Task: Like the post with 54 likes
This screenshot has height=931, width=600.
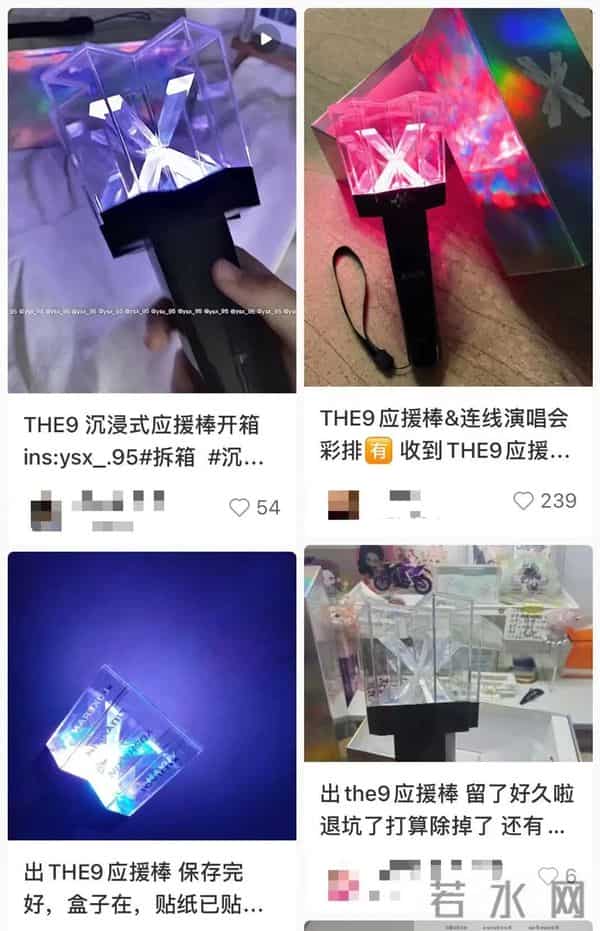Action: tap(239, 508)
